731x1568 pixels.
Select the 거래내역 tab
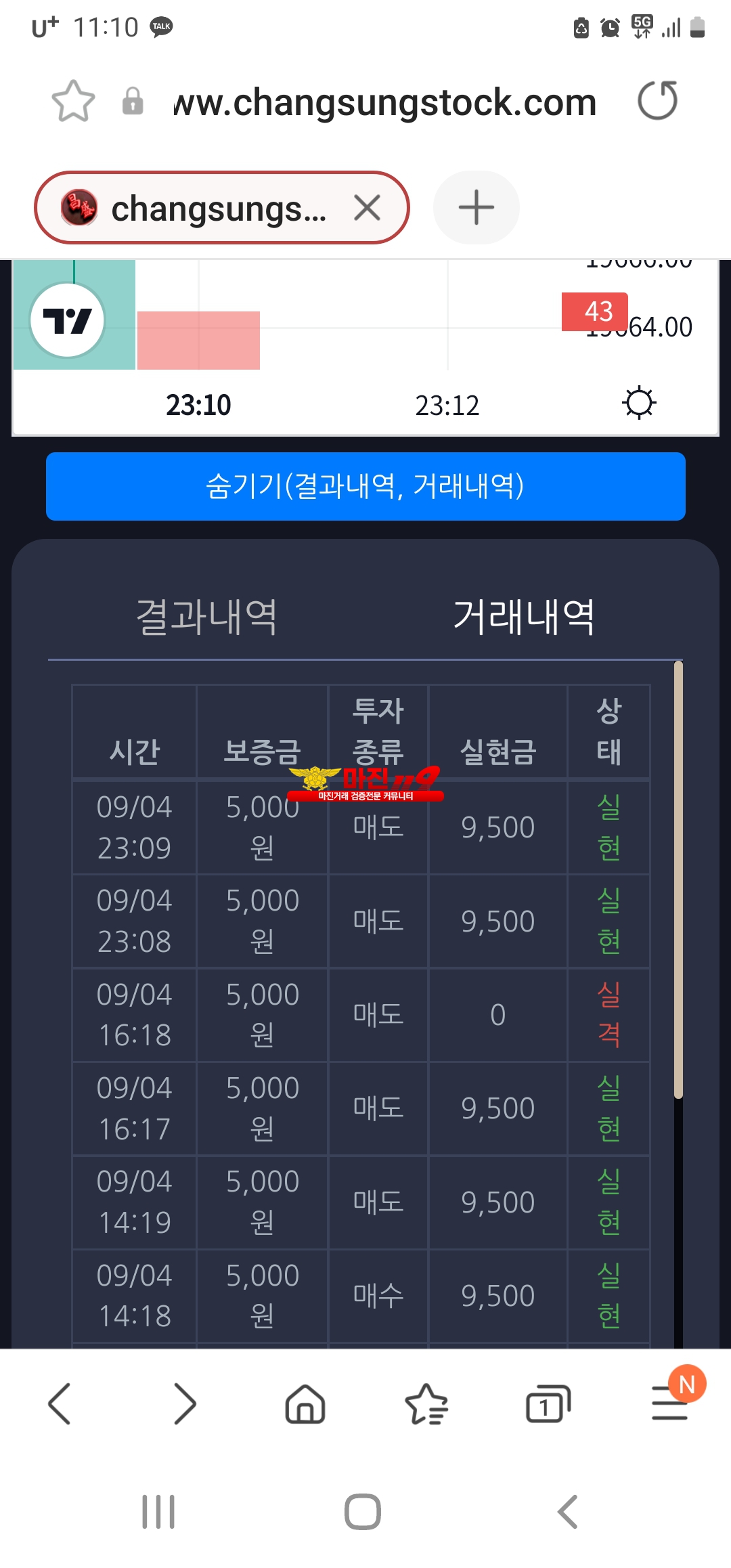(x=524, y=617)
